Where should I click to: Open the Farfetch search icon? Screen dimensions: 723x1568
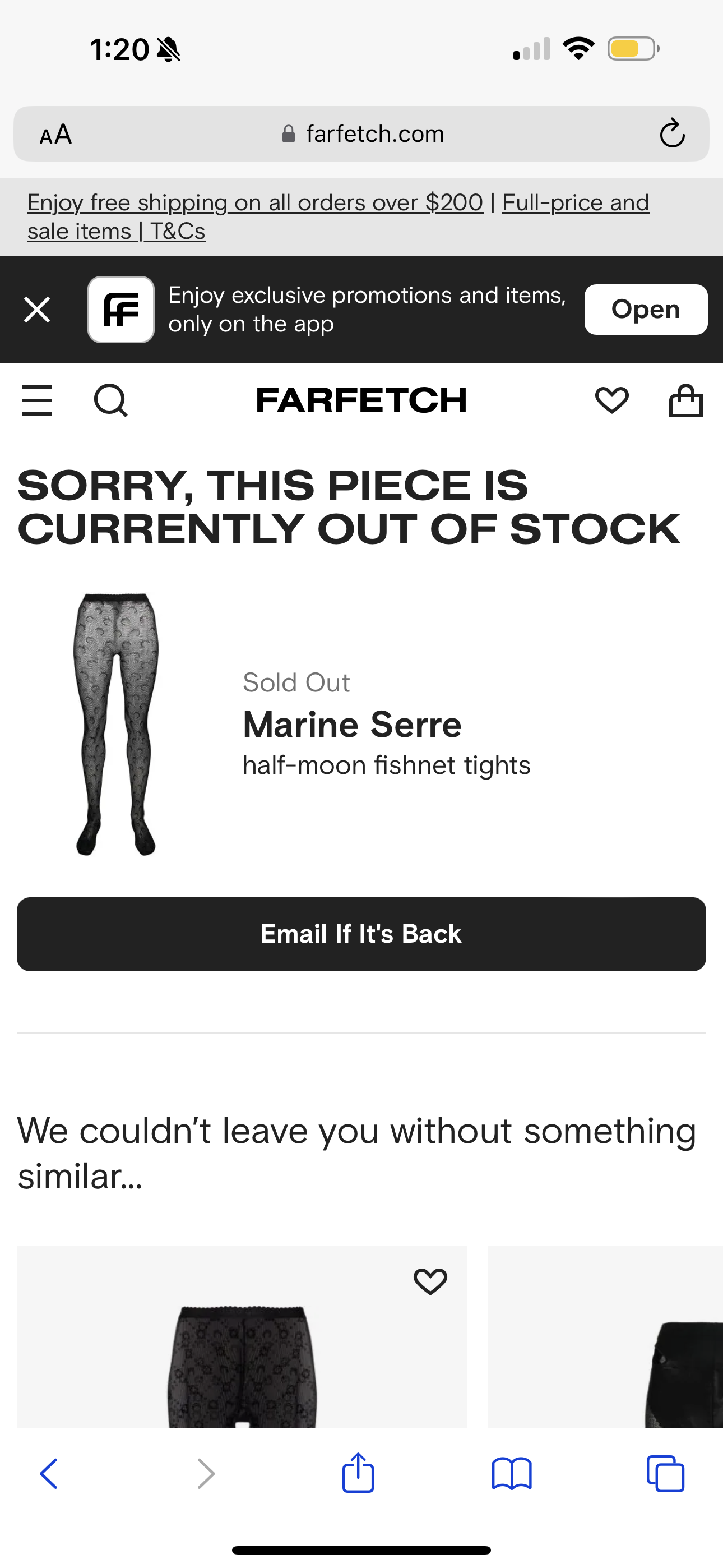coord(111,400)
